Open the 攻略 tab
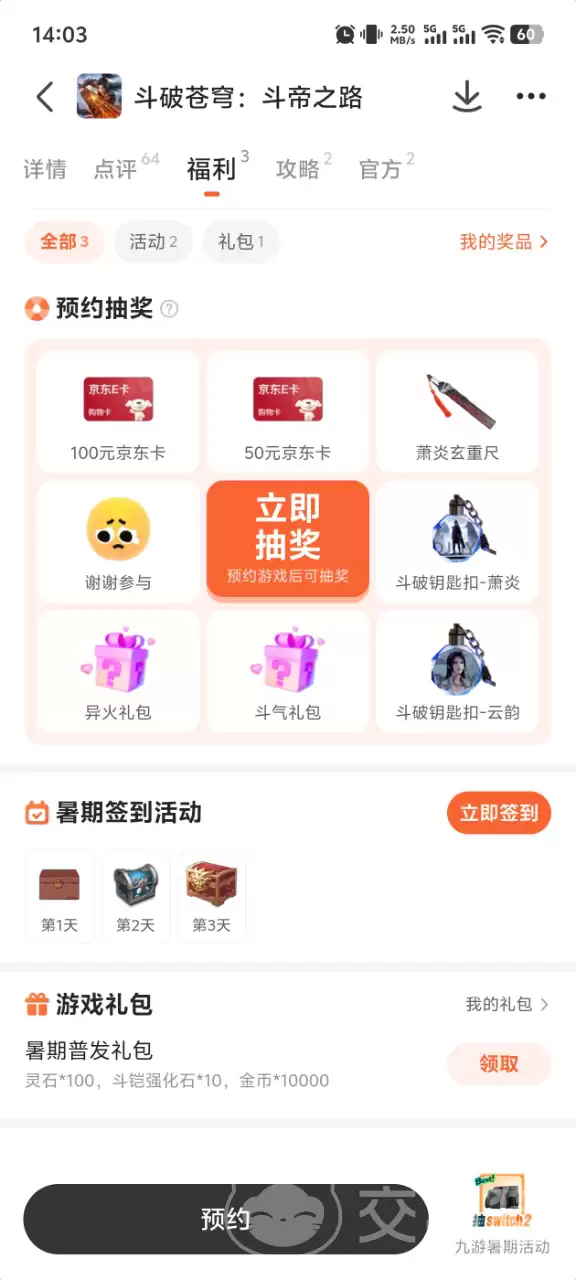The image size is (576, 1280). tap(298, 169)
